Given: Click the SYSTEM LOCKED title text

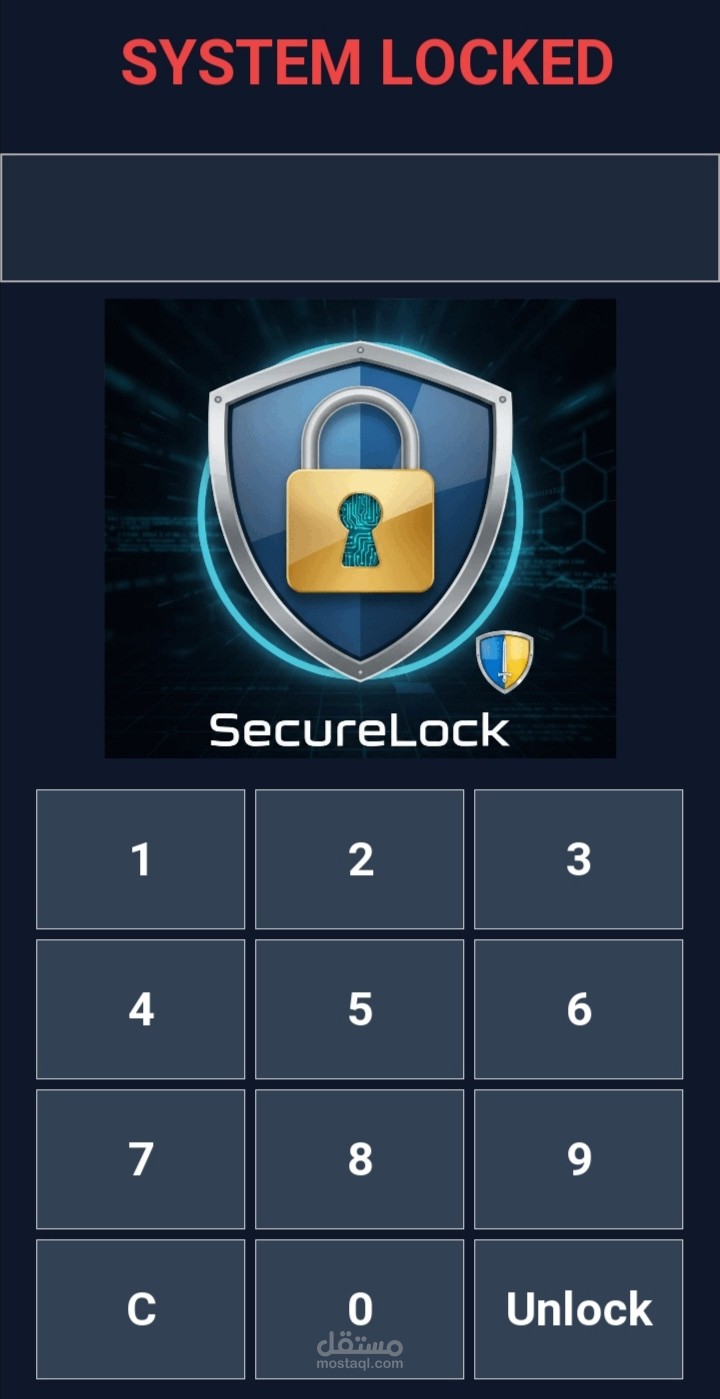Looking at the screenshot, I should (364, 62).
